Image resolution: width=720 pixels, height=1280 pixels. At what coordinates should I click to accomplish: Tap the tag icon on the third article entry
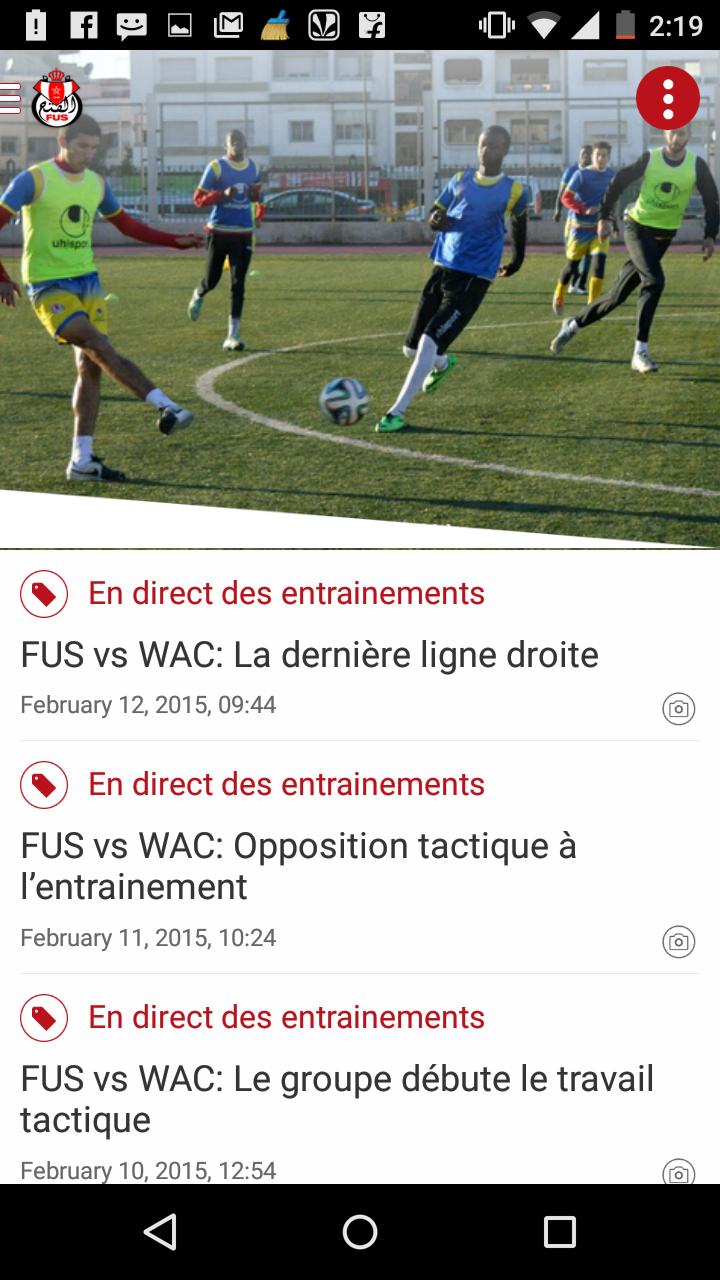(43, 1017)
